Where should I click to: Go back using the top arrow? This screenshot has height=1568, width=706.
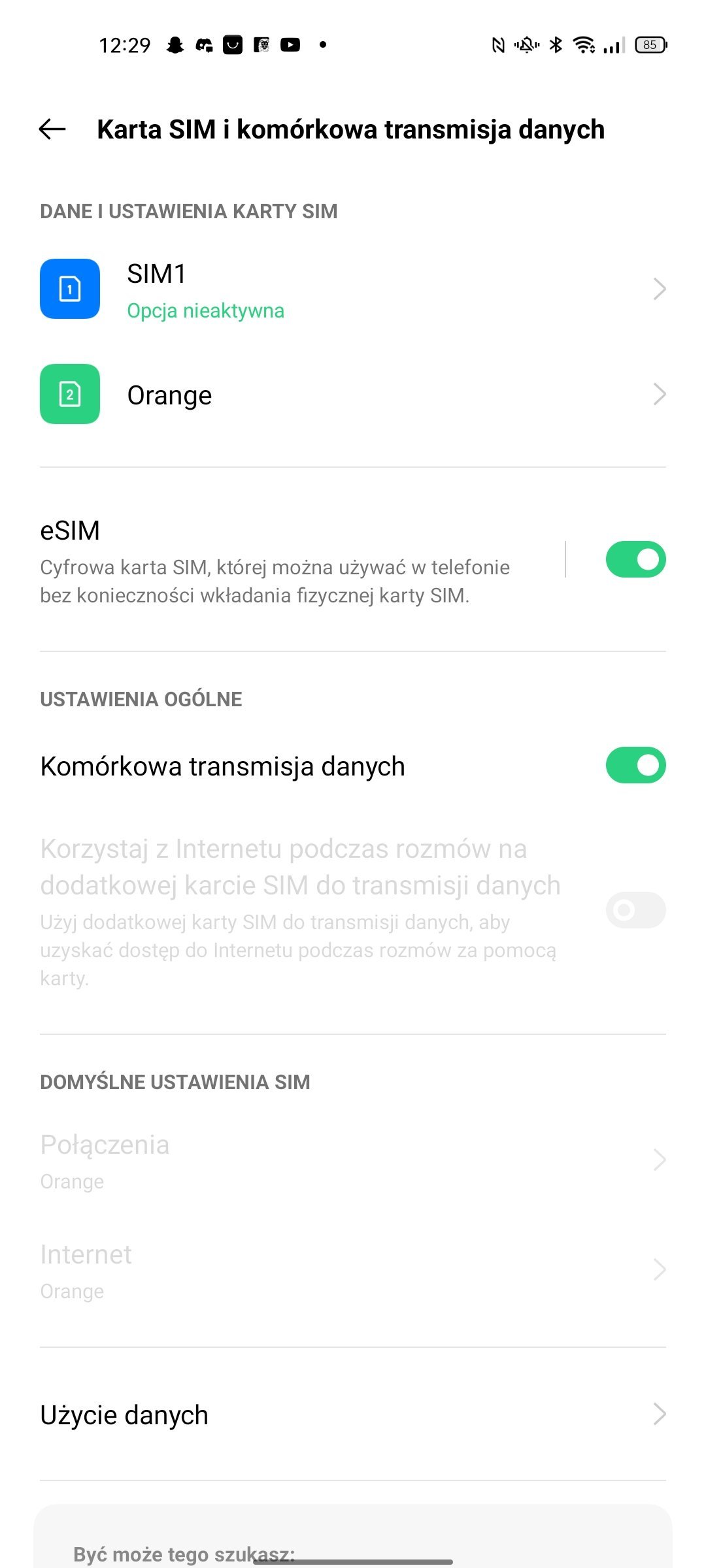click(x=52, y=129)
